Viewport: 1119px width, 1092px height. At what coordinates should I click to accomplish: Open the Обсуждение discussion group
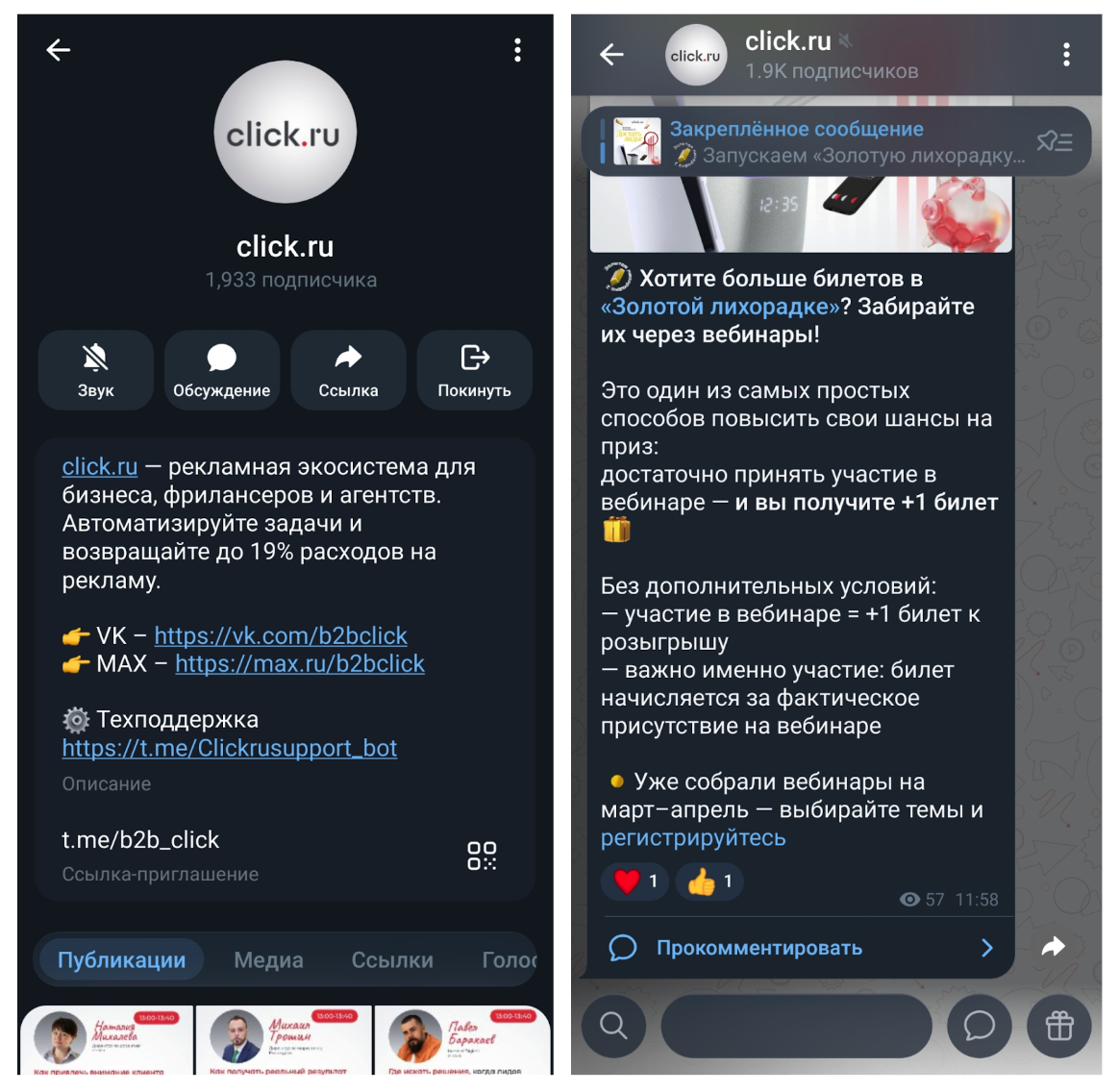(221, 370)
